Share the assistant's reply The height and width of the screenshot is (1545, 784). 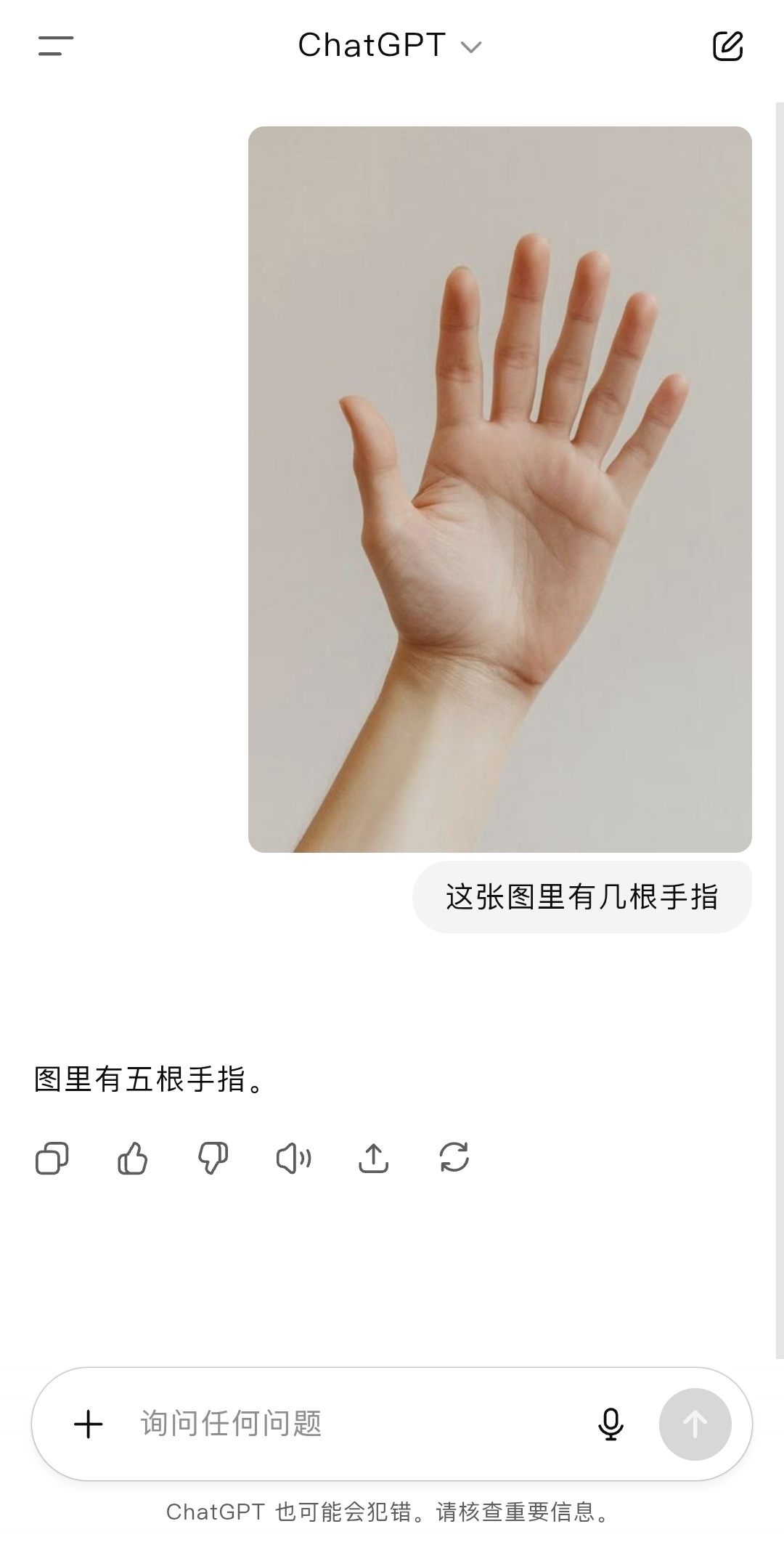[374, 1158]
